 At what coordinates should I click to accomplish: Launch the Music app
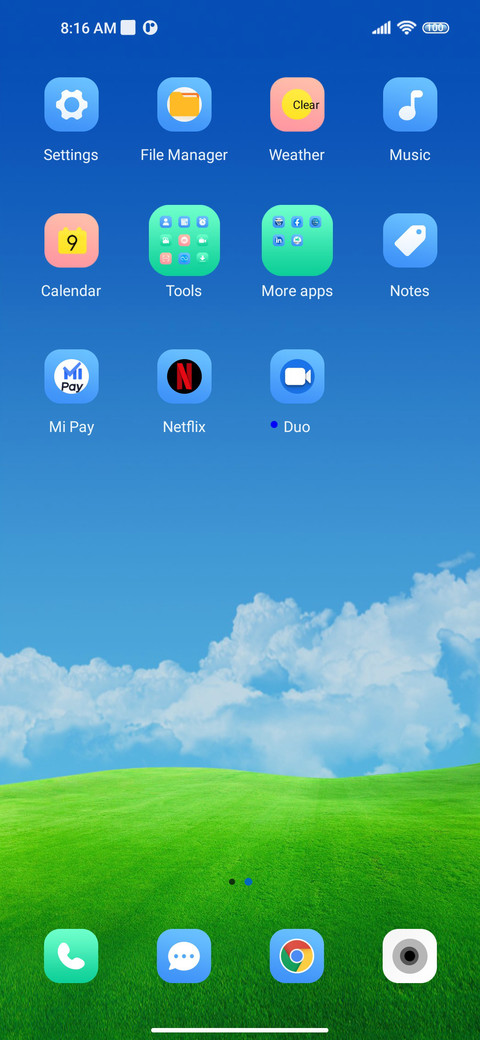(x=410, y=105)
